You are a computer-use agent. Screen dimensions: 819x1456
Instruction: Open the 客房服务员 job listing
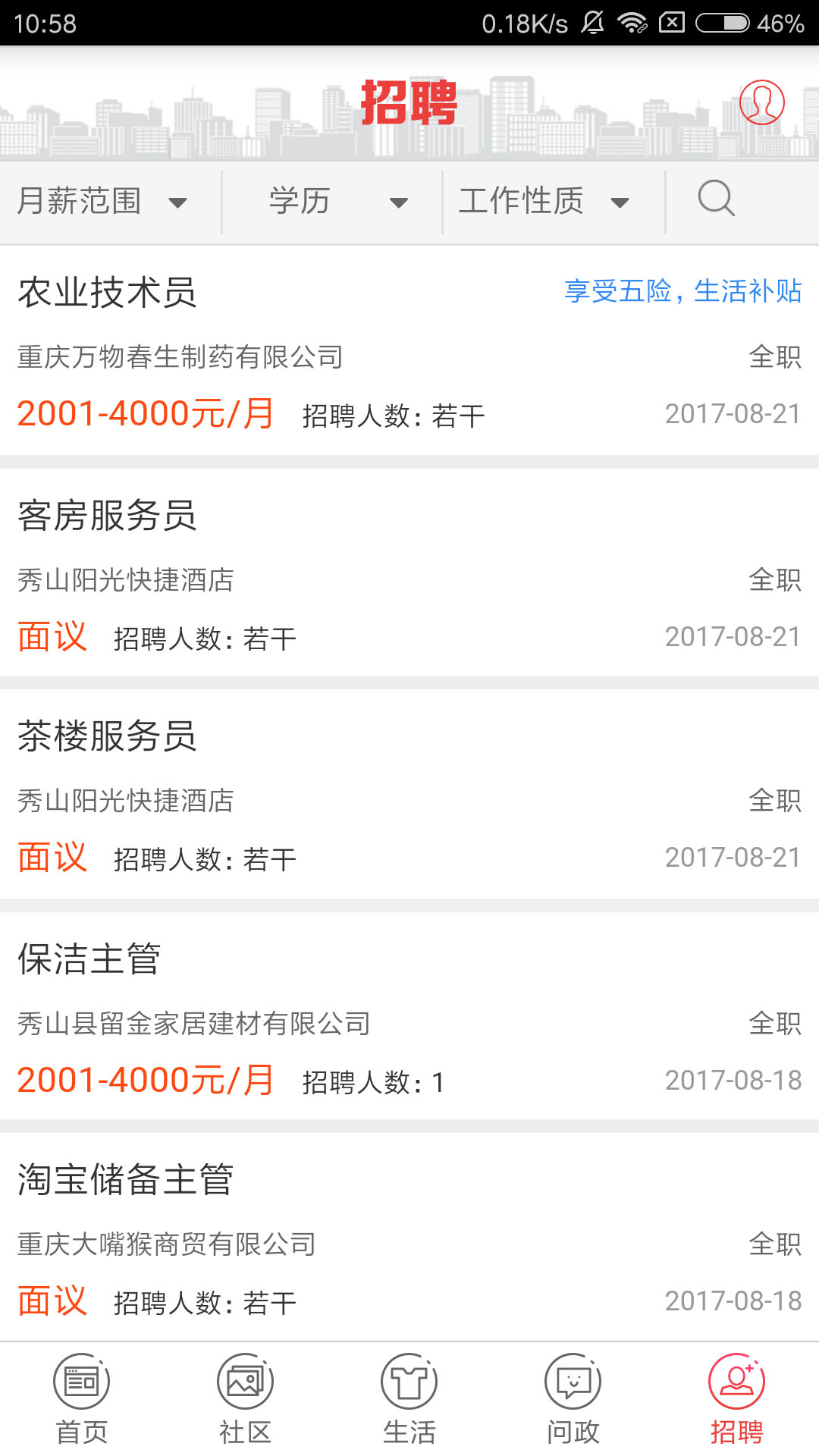[x=409, y=574]
